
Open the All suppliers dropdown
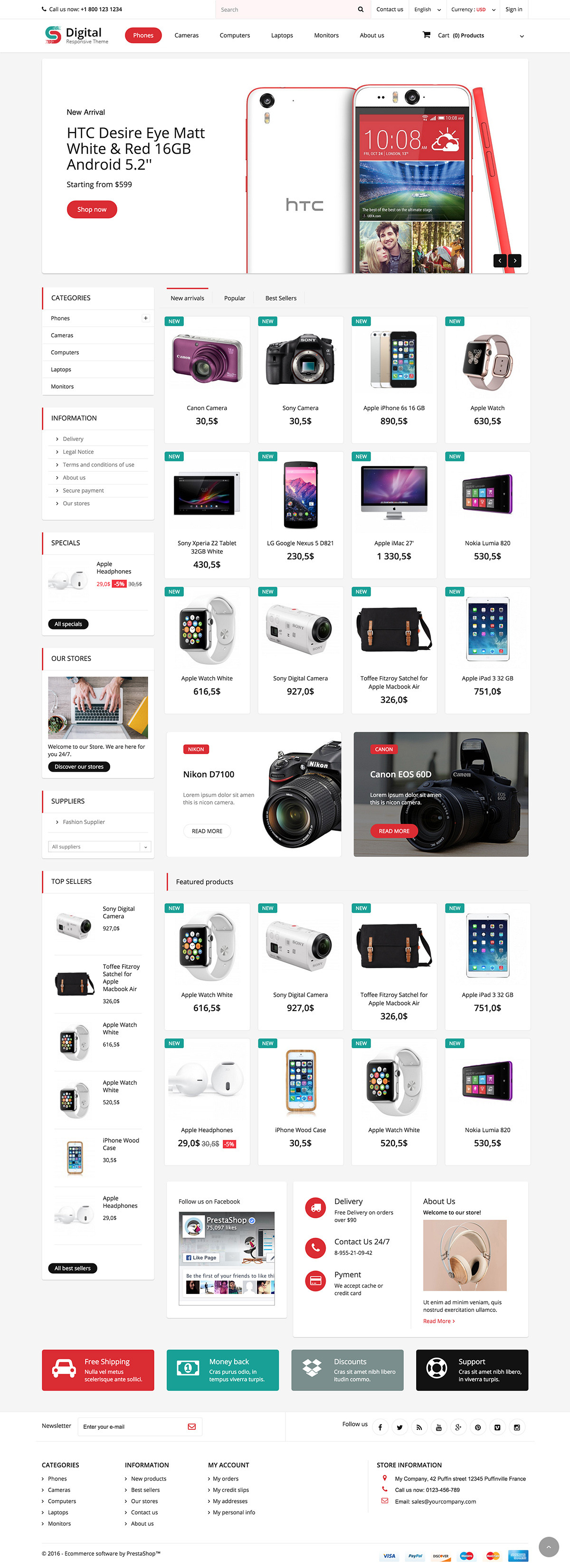pos(100,847)
